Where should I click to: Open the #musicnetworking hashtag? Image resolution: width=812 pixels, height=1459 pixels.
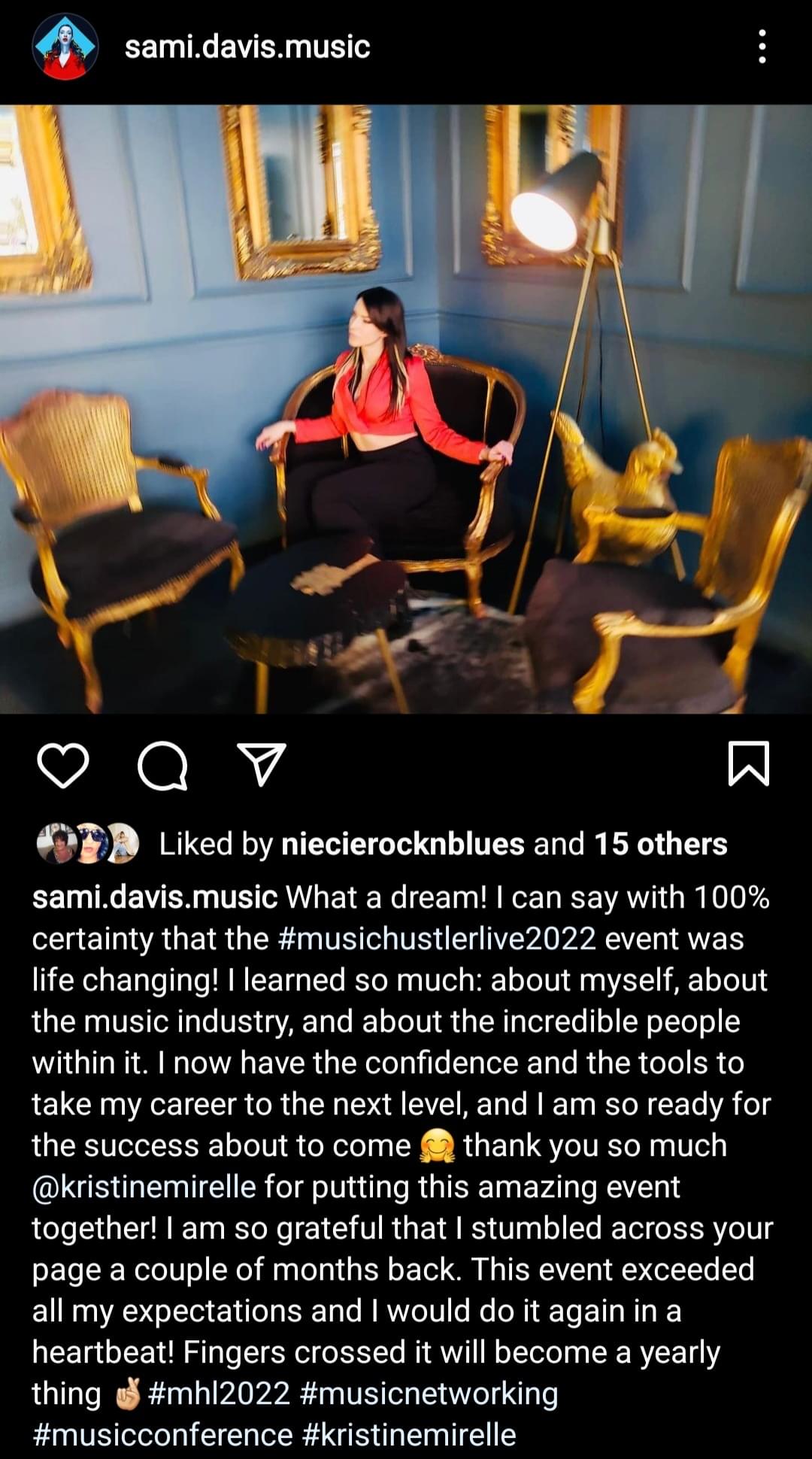[429, 1394]
